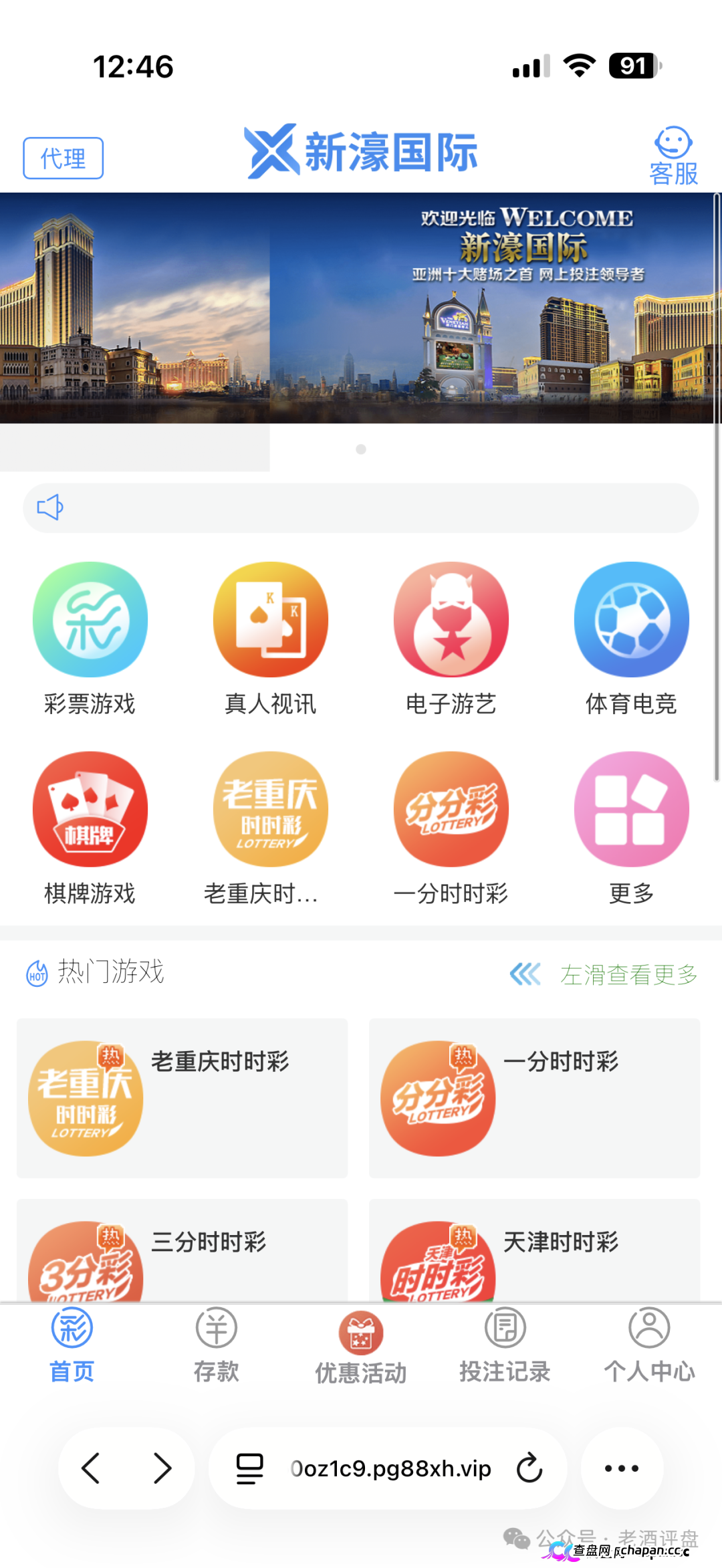Toggle the announcement speaker icon
The height and width of the screenshot is (1568, 722).
(50, 508)
